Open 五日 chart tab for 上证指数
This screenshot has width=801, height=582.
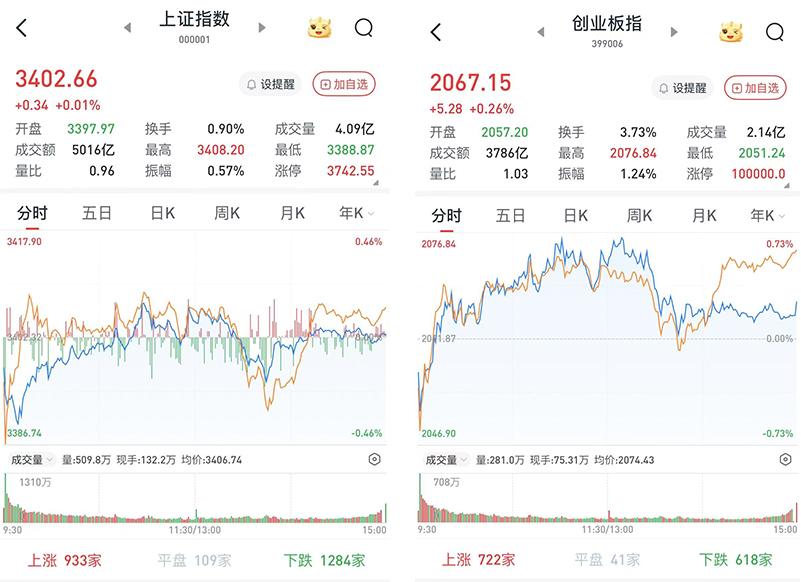point(97,212)
